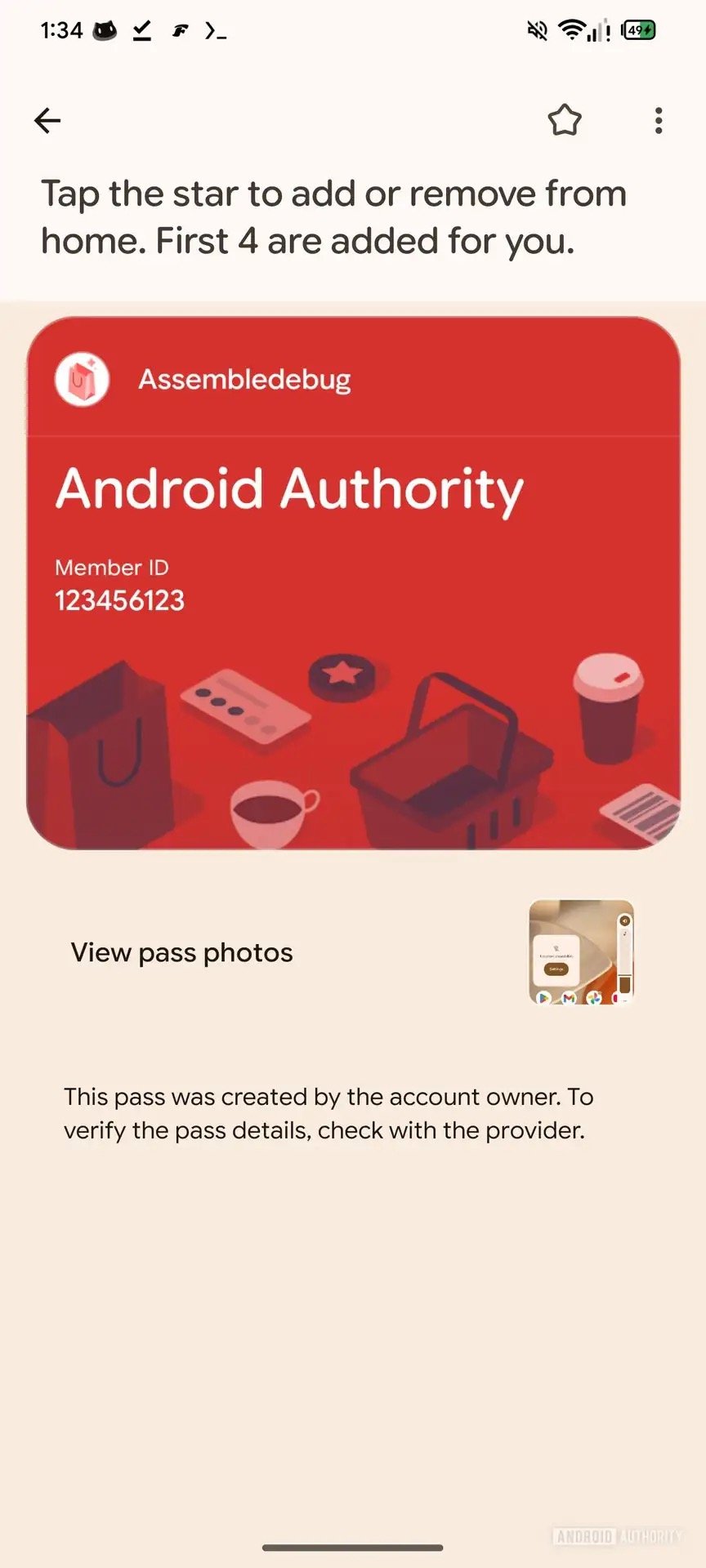
Task: Tap the F-styled app notification icon
Action: tap(181, 30)
